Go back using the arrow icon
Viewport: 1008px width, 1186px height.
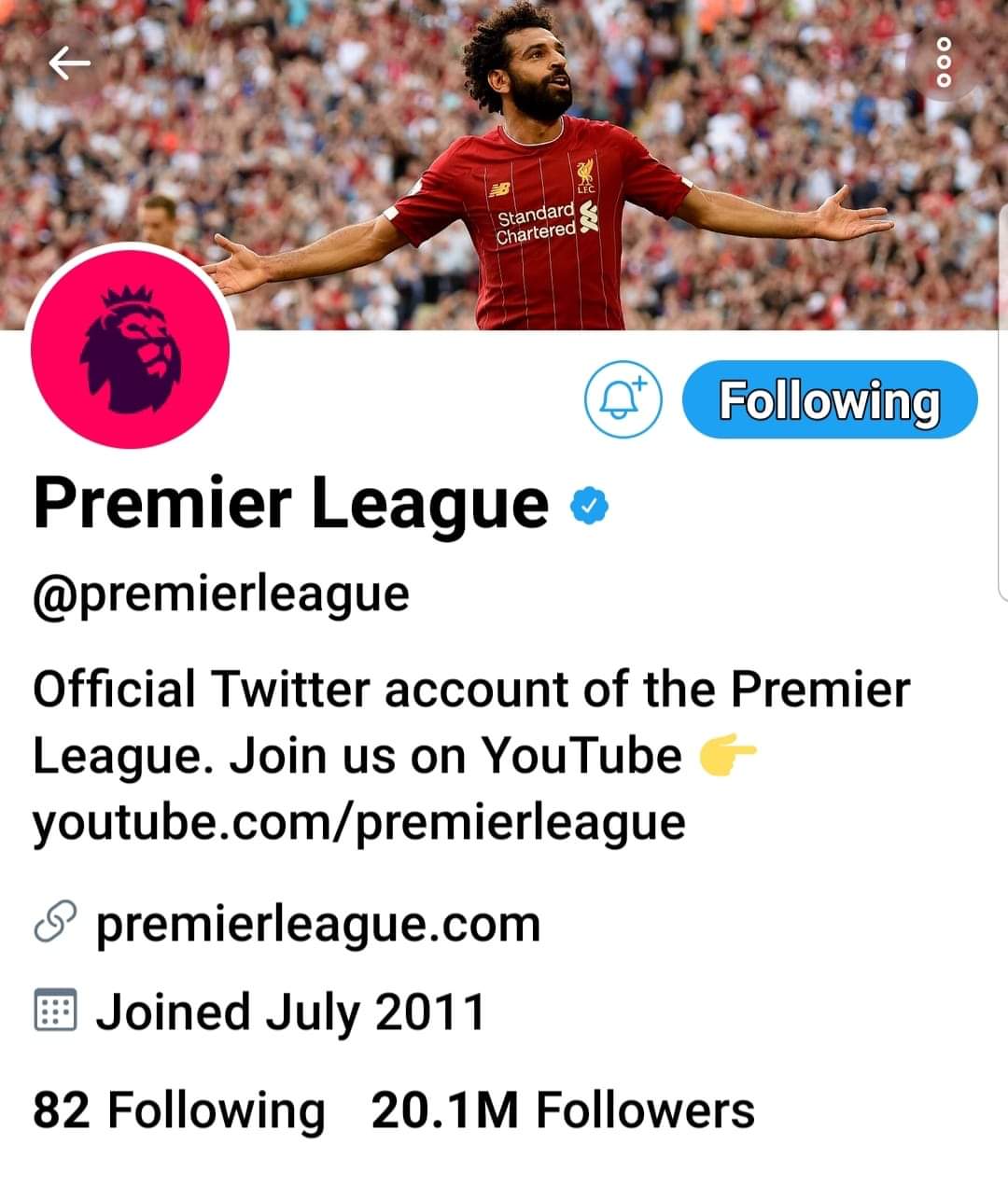coord(70,63)
